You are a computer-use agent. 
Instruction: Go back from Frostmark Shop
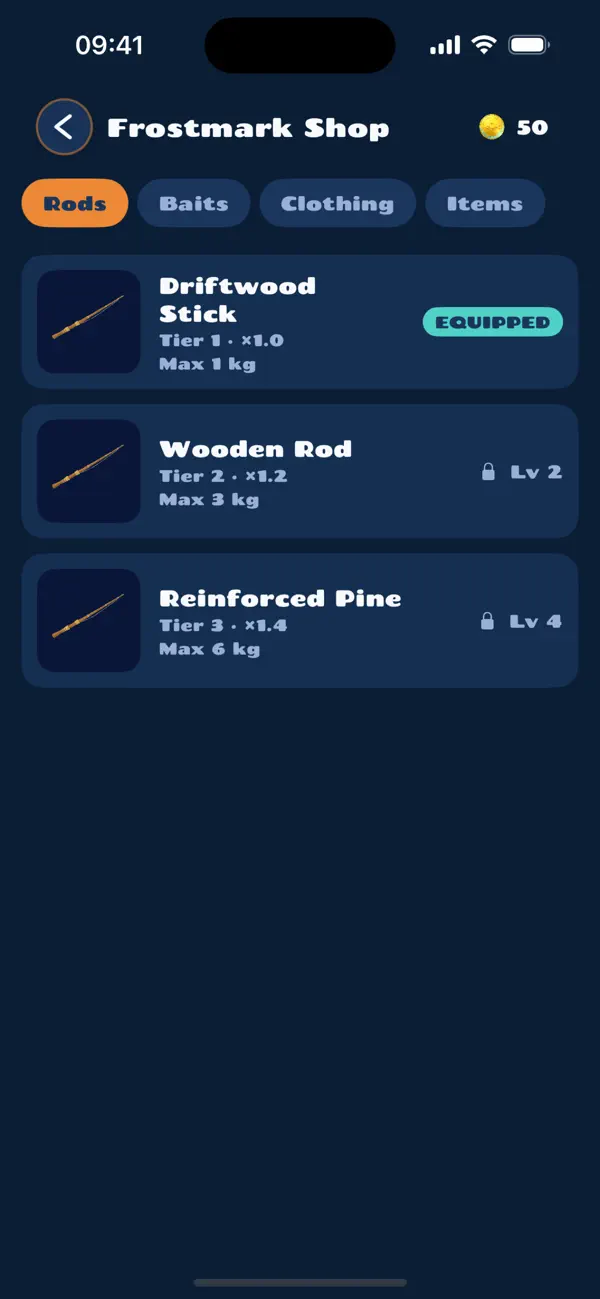click(x=64, y=127)
